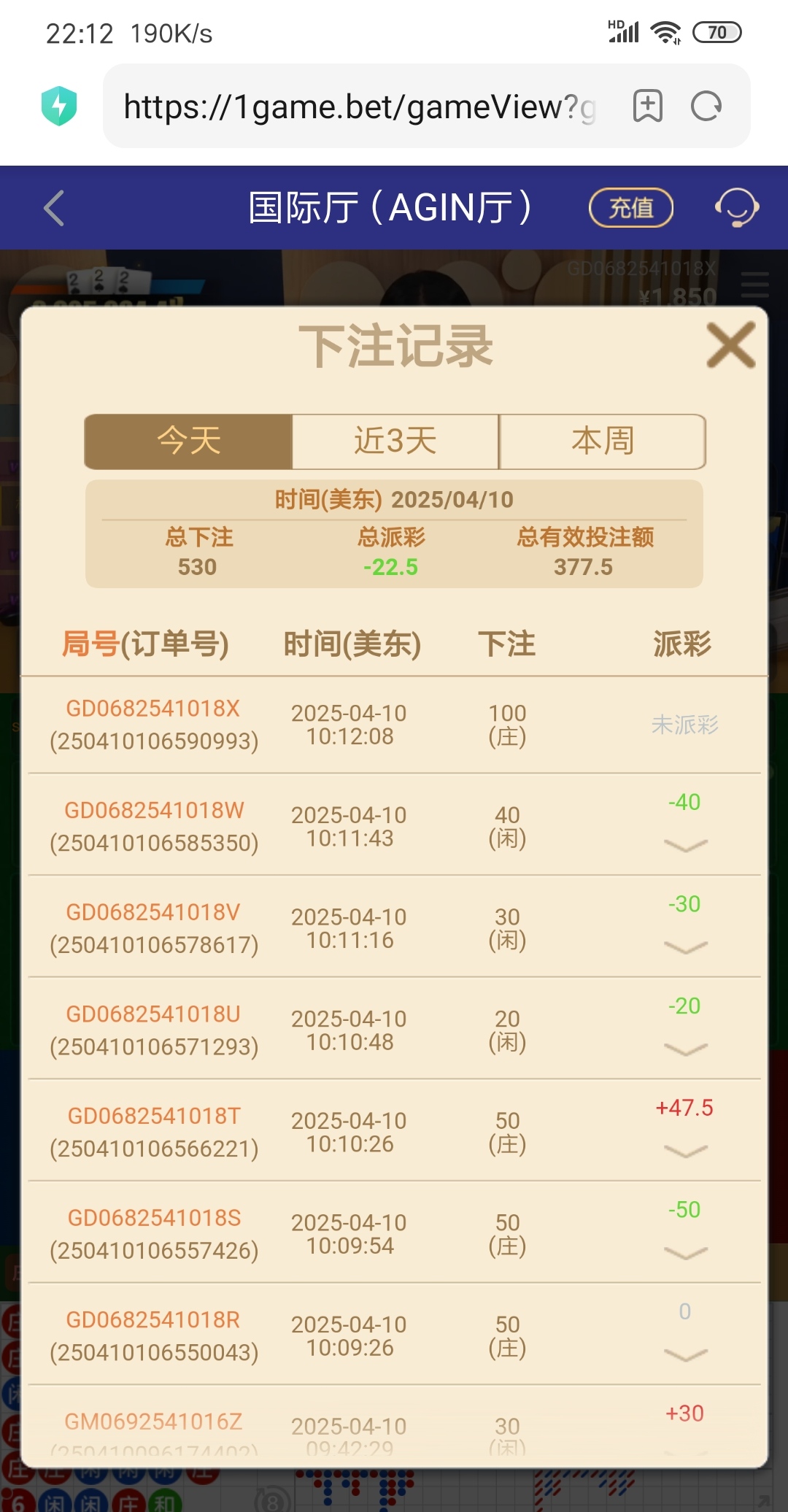Contact customer service via headset icon
Viewport: 788px width, 1512px height.
736,208
